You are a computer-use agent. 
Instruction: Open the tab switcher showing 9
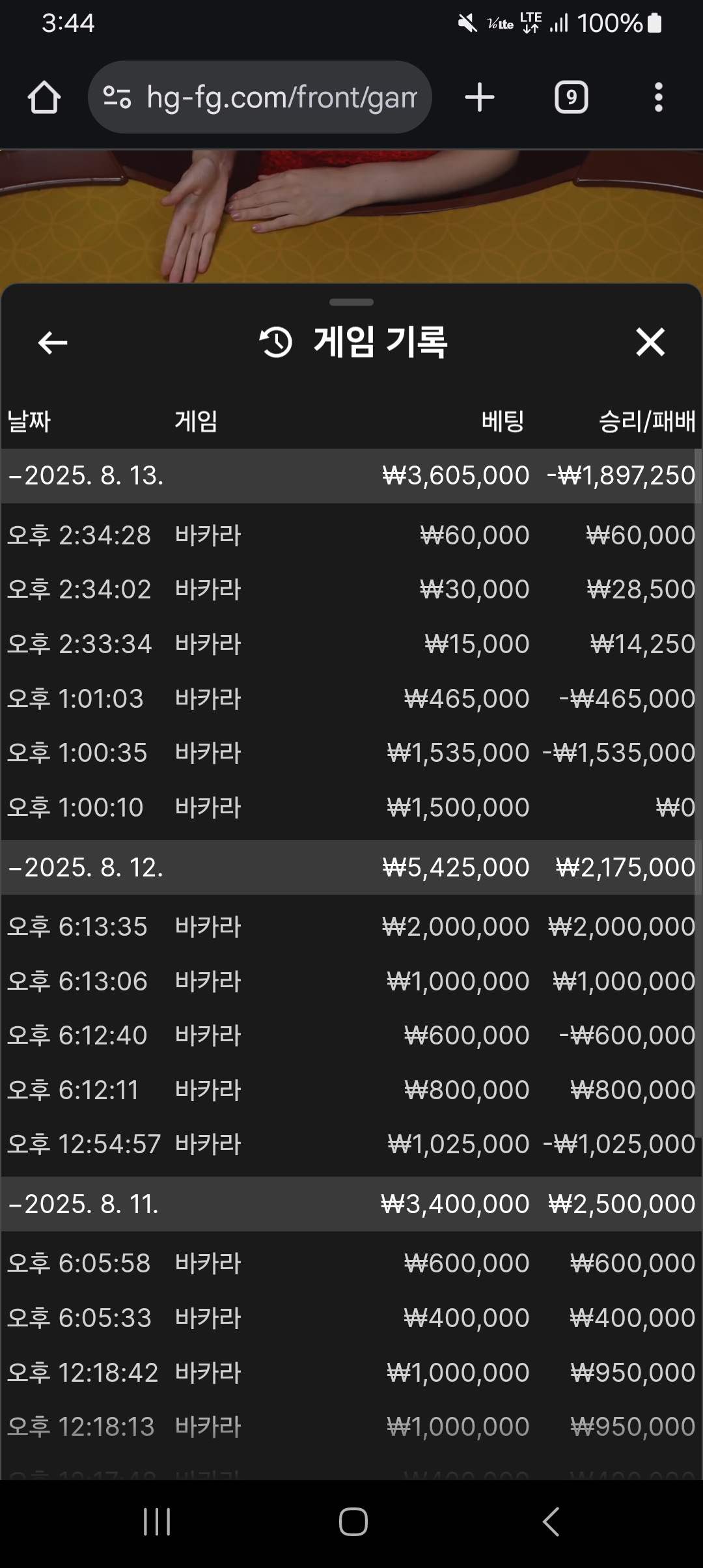(x=572, y=98)
